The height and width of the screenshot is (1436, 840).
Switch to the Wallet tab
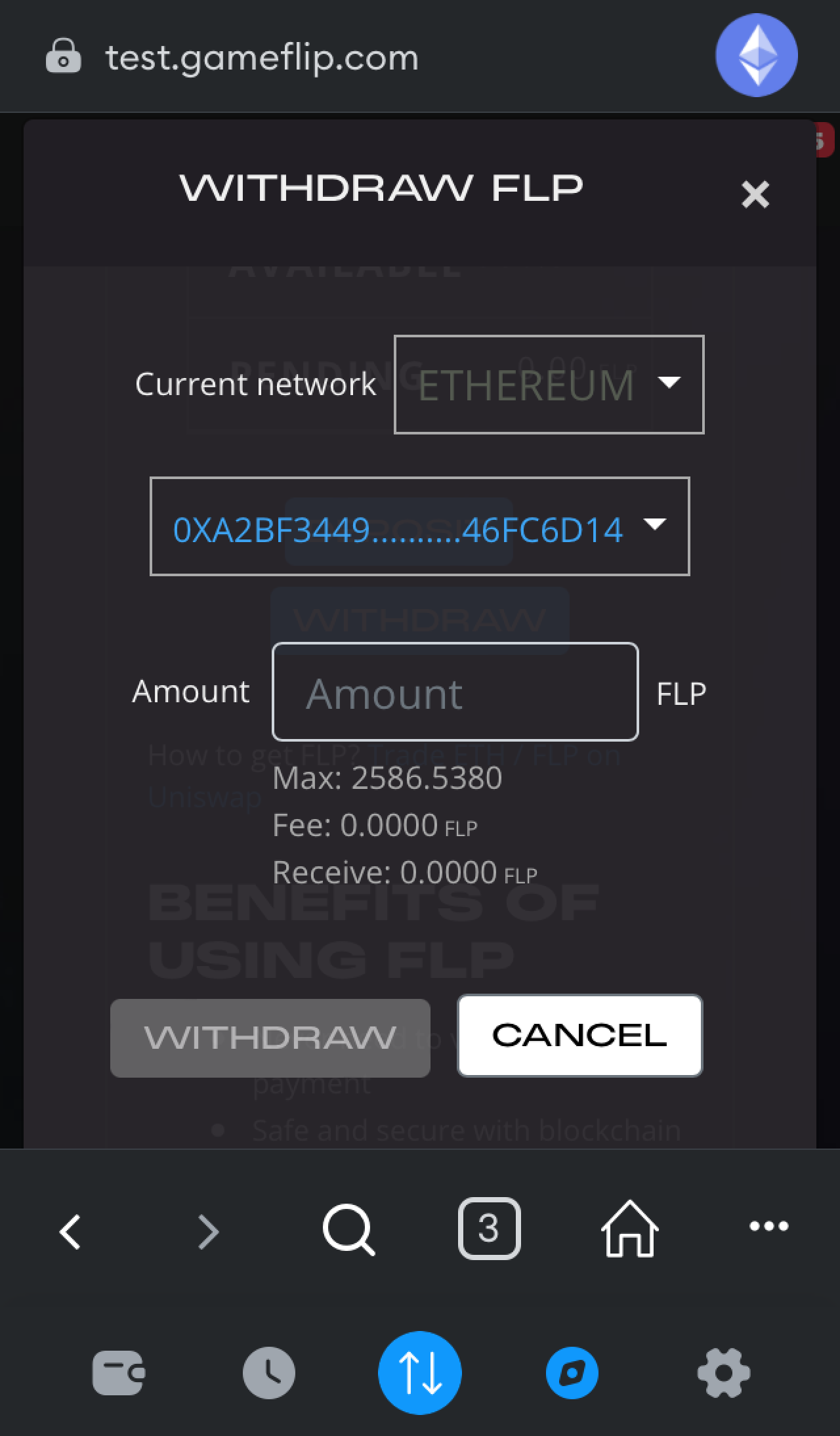[x=118, y=1372]
